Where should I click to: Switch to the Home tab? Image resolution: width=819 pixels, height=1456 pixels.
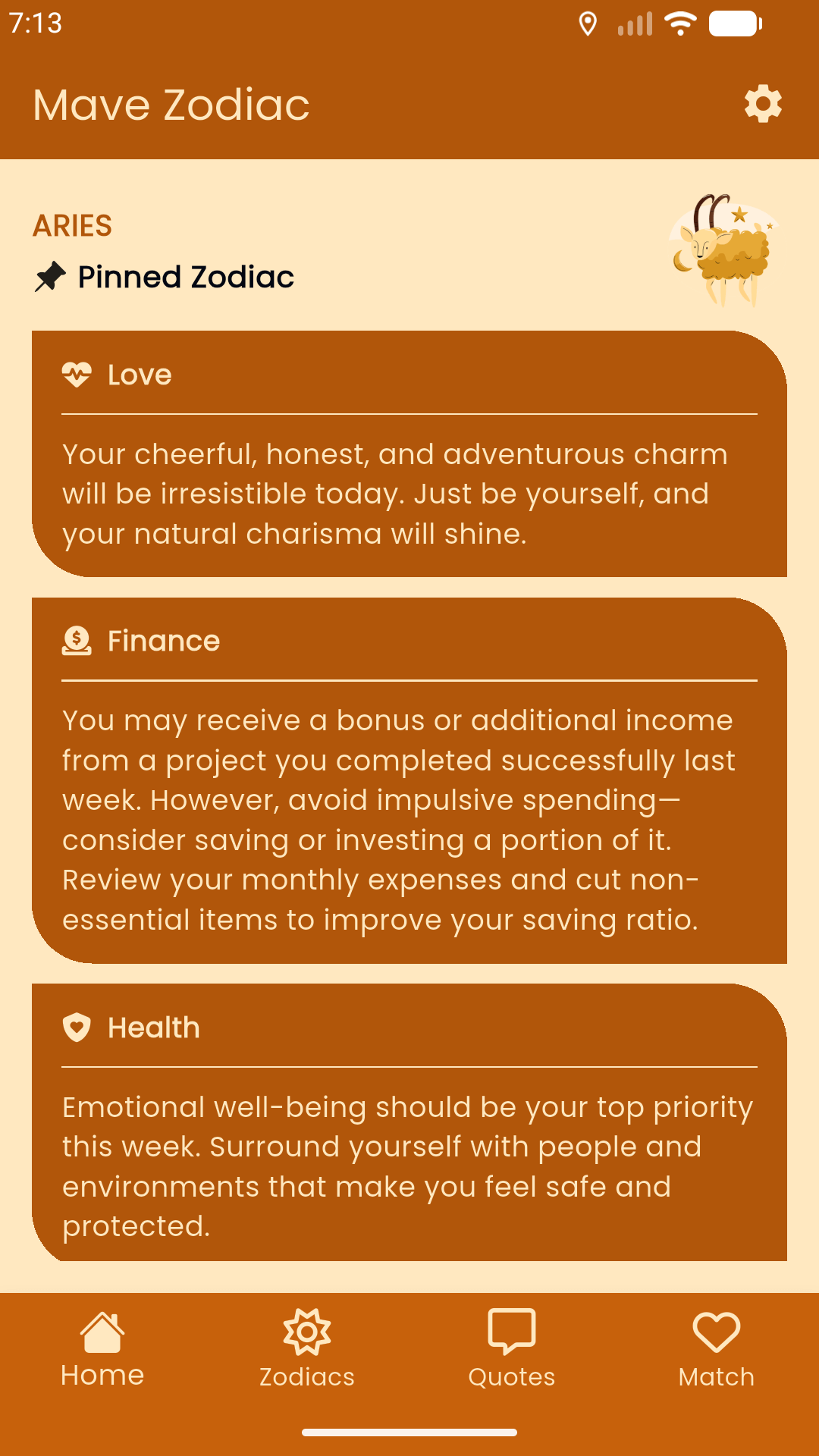click(x=102, y=1350)
